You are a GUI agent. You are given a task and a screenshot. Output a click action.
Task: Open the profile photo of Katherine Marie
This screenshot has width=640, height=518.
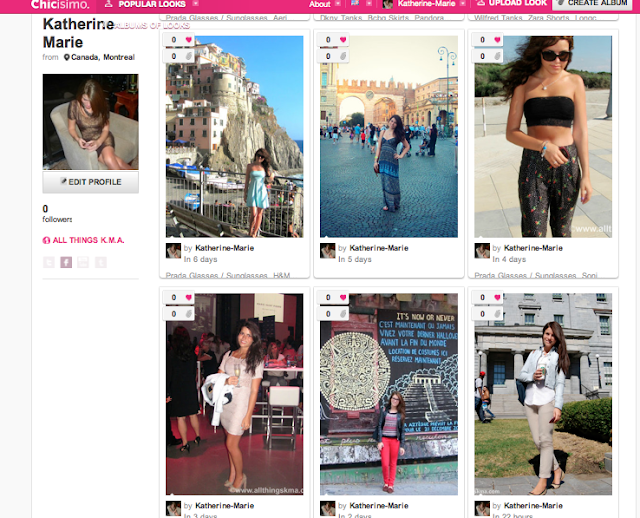pos(90,121)
